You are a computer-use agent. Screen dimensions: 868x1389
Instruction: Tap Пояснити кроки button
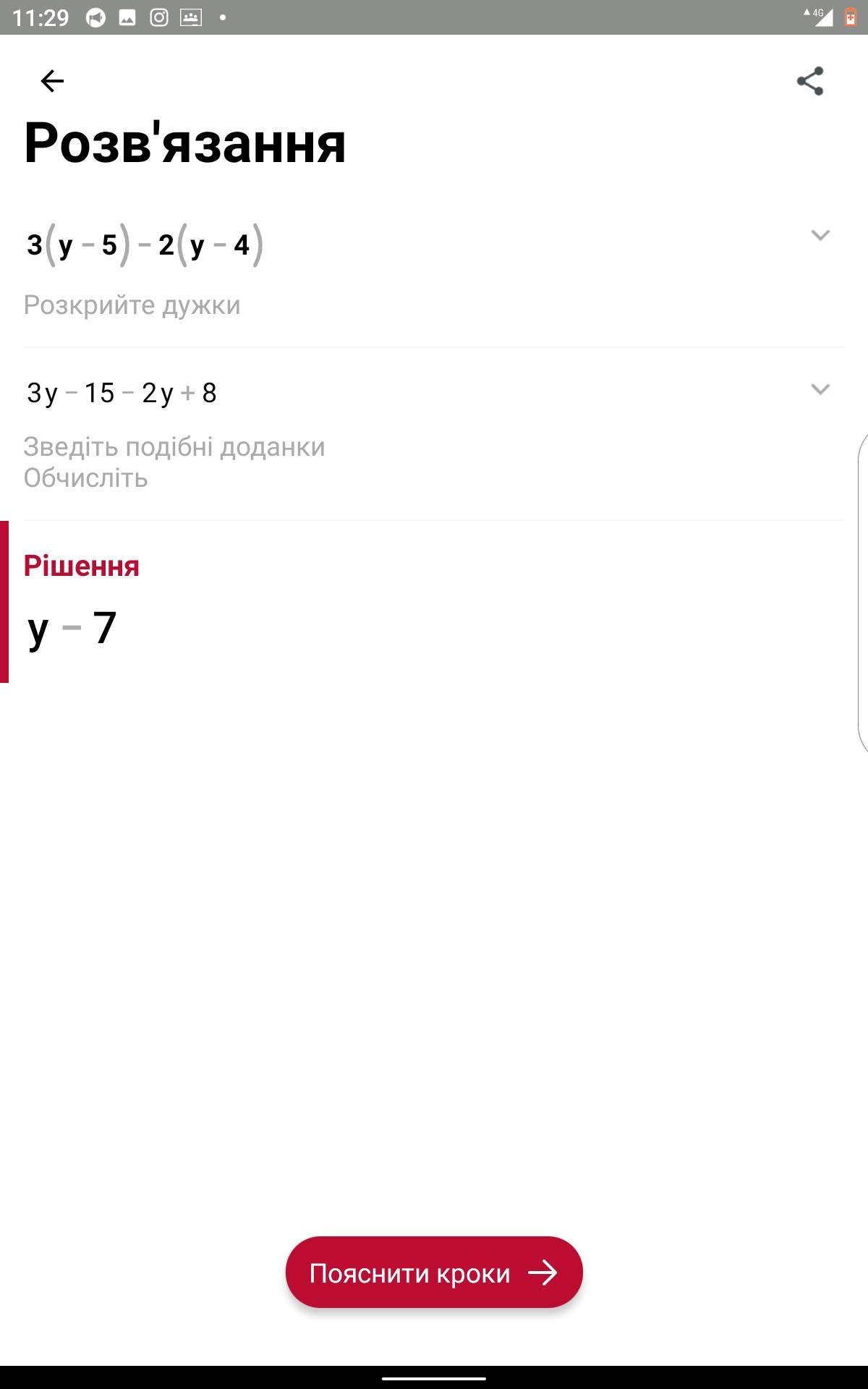pos(434,1273)
